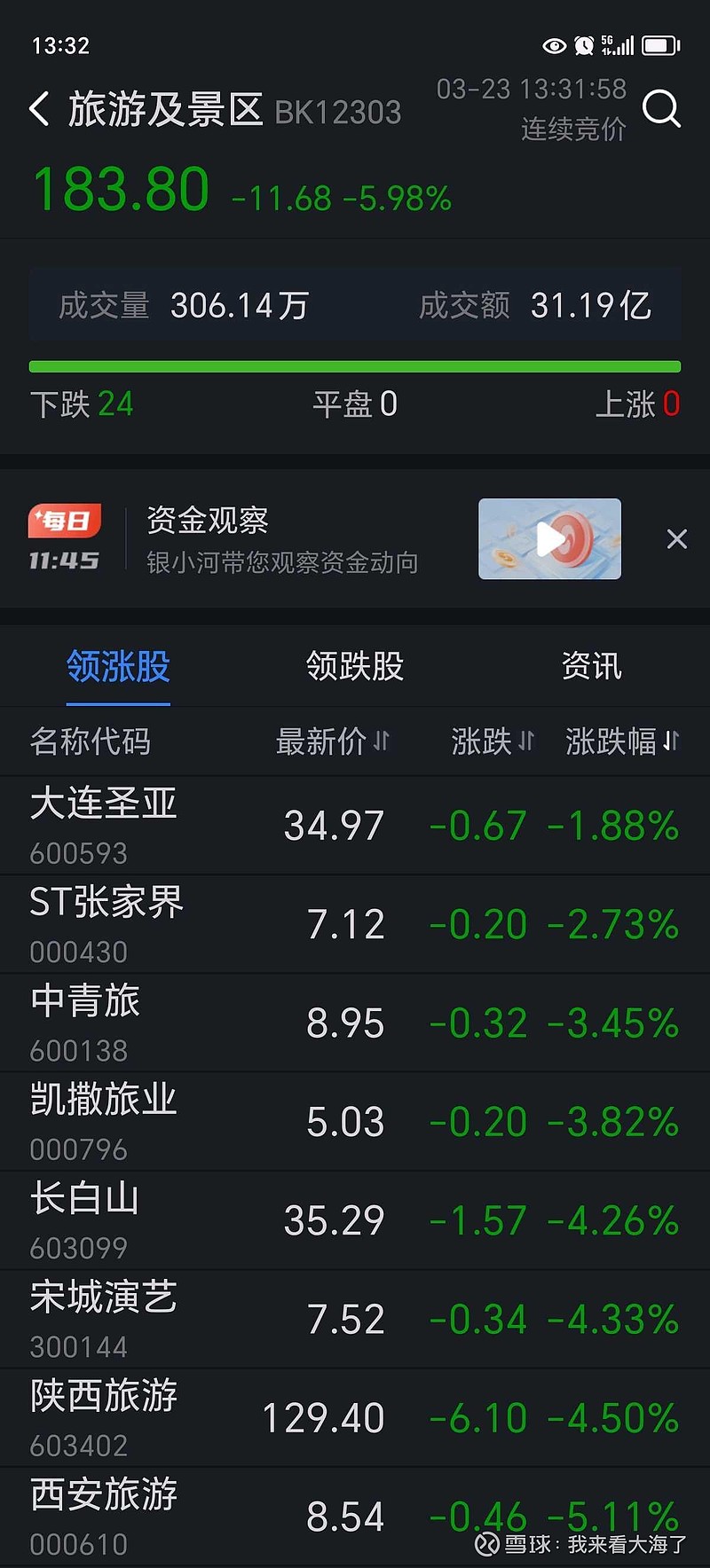Screen dimensions: 710x1568
Task: Toggle sorting on 涨跌幅 column
Action: tap(621, 742)
